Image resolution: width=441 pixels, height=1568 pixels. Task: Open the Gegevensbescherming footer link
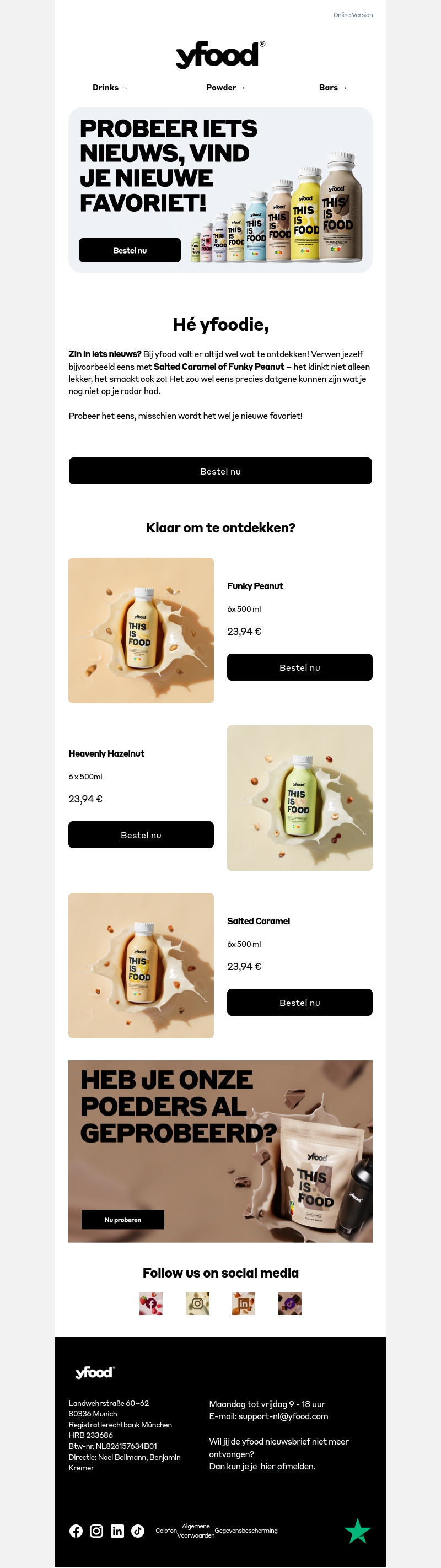[246, 1531]
